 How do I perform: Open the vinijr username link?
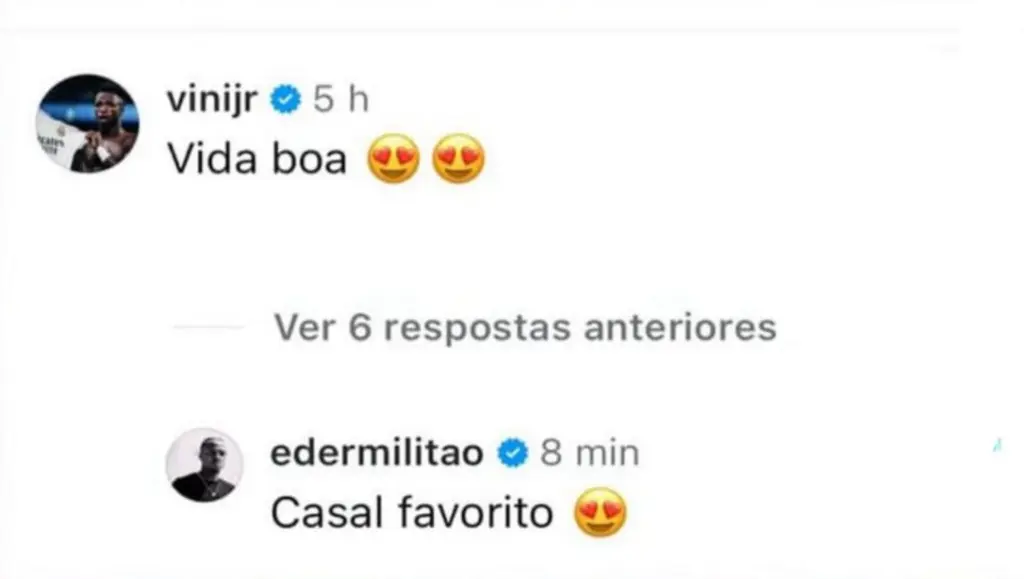coord(212,99)
